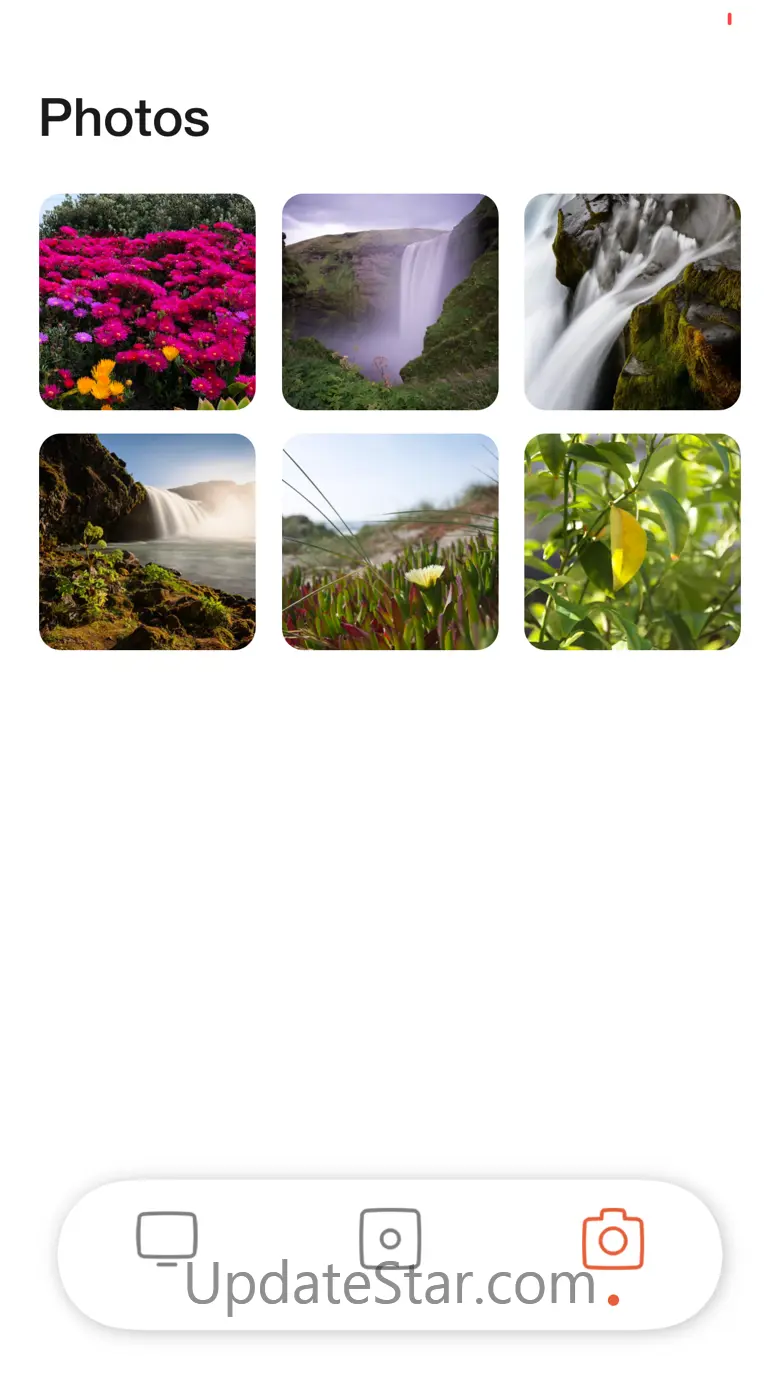Open the pink flowers photo
780x1387 pixels.
pos(147,301)
